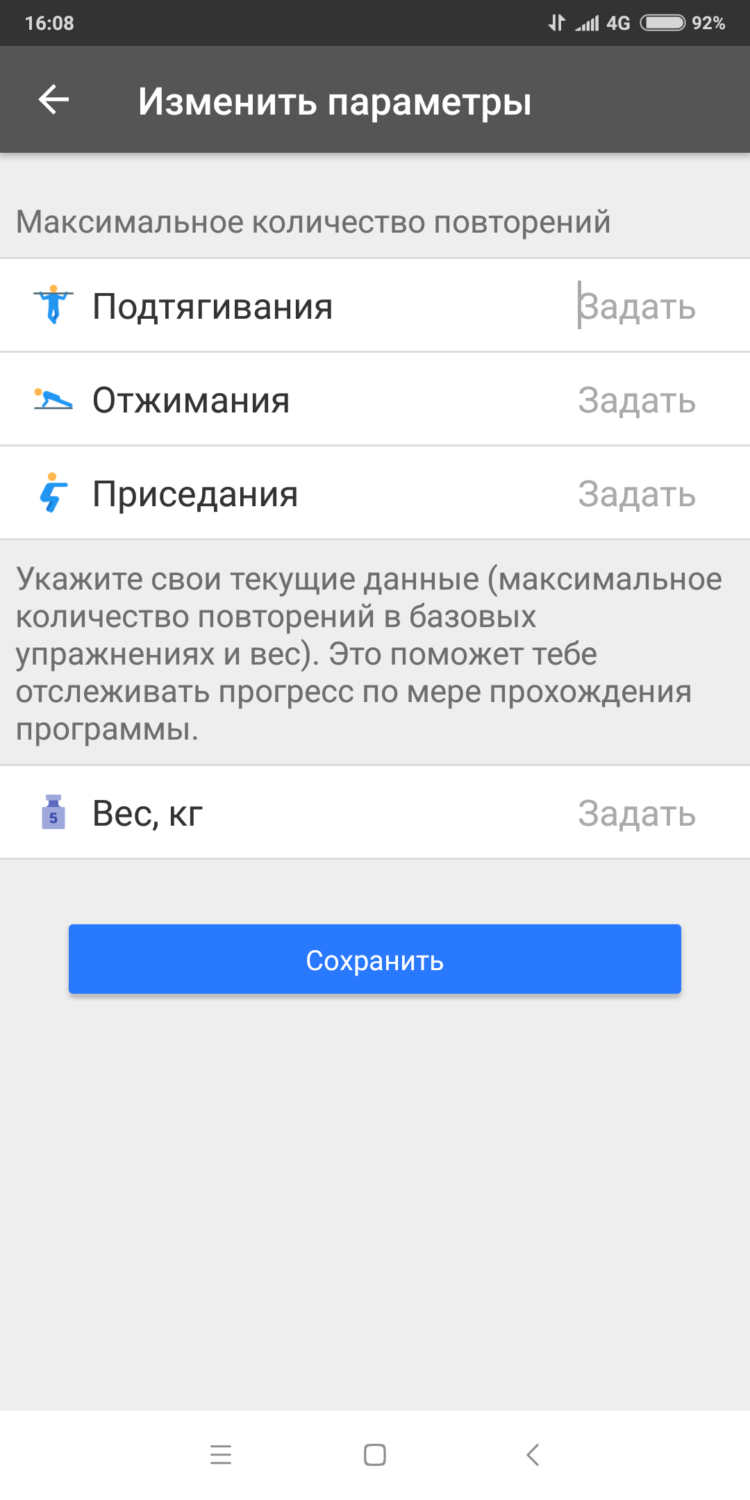750x1500 pixels.
Task: Tap Задать next to Вес, кг
Action: pos(637,812)
